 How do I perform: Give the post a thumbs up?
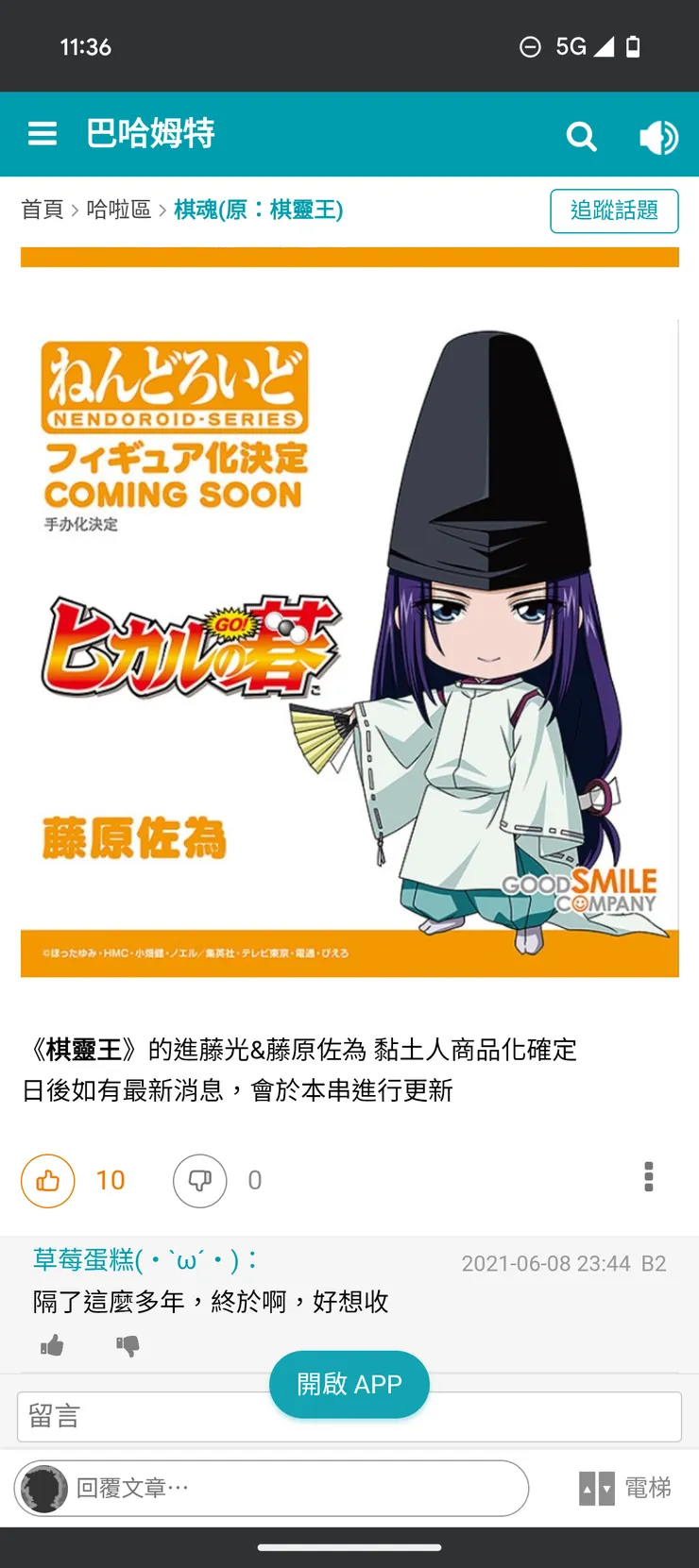point(48,1181)
